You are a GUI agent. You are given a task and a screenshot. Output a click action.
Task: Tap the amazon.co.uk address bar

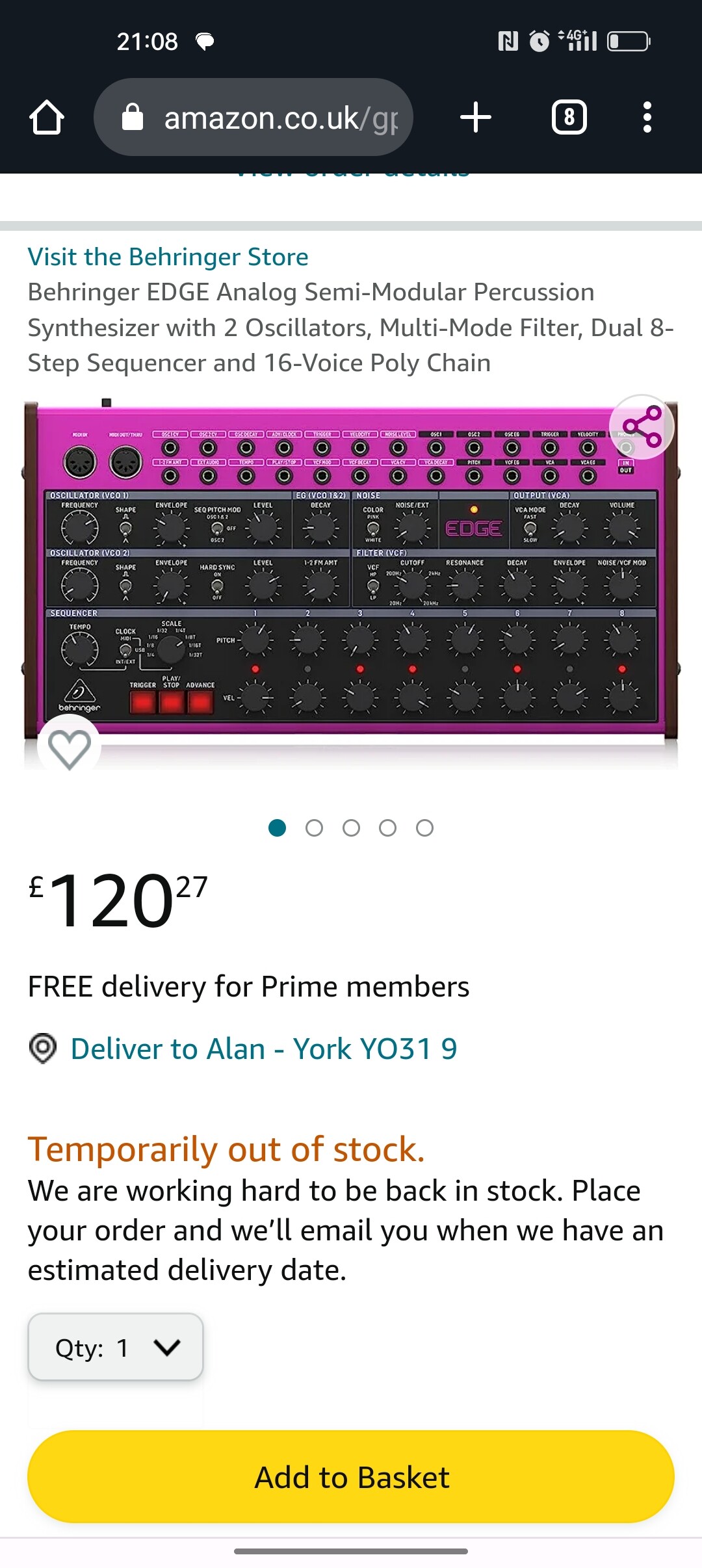253,118
